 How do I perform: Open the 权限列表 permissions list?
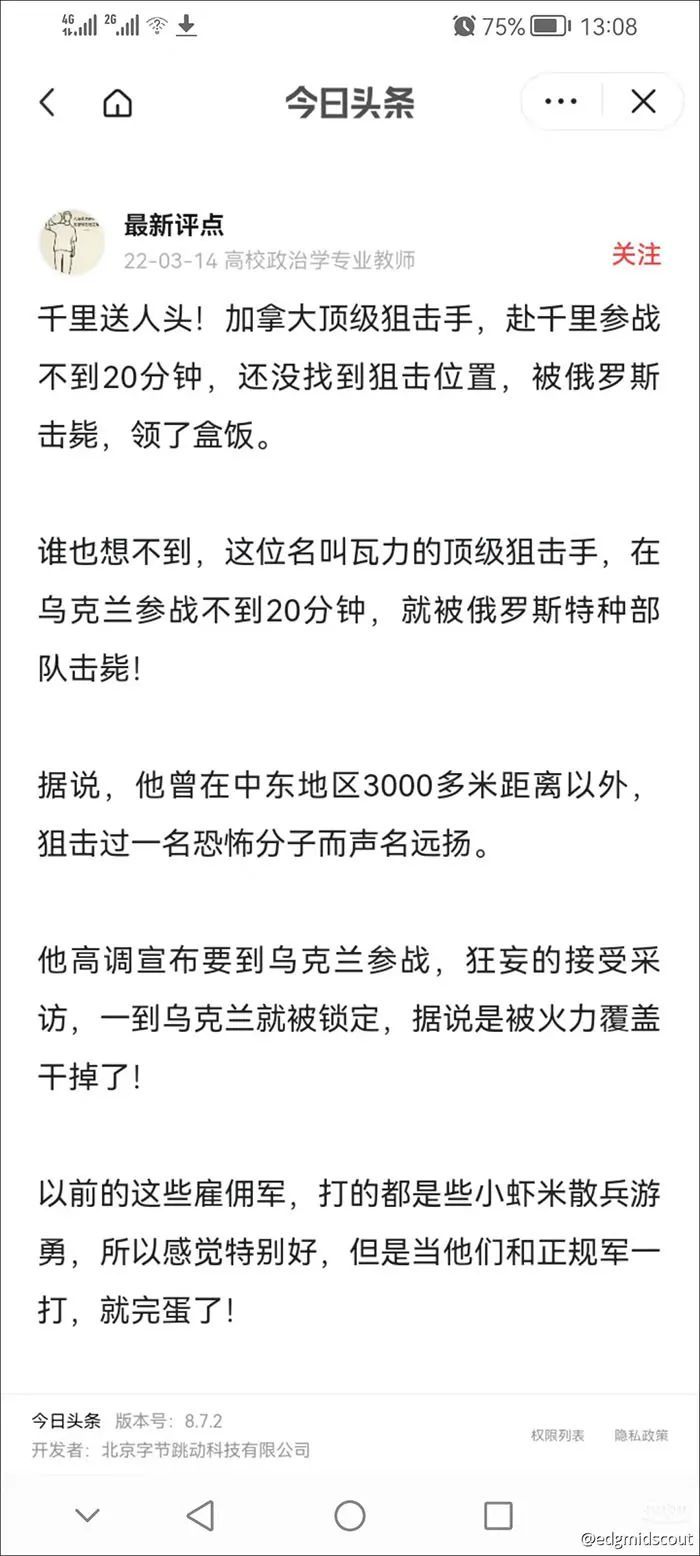click(x=557, y=1435)
